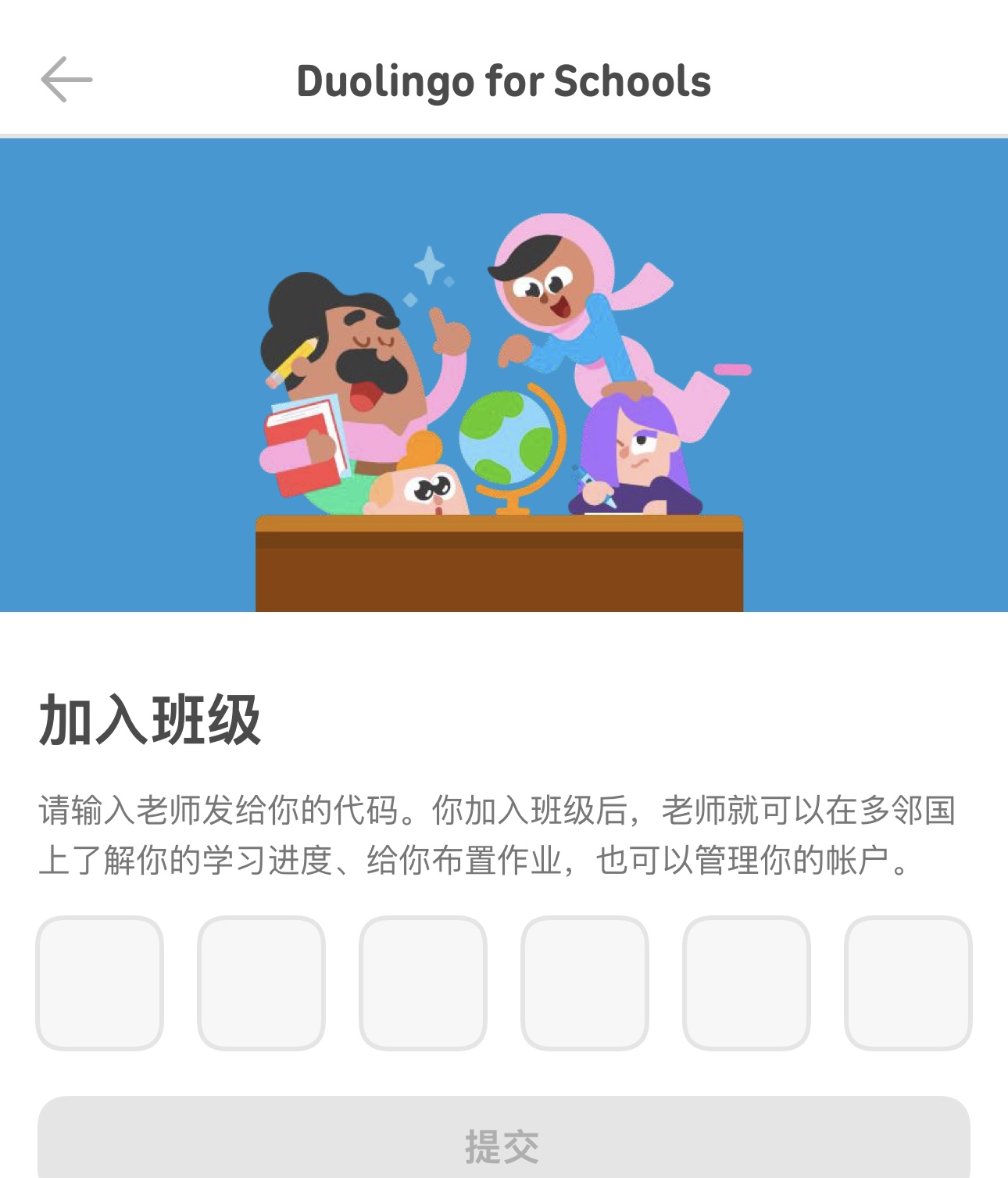Focus the third class code box
This screenshot has width=1008, height=1178.
pos(423,983)
